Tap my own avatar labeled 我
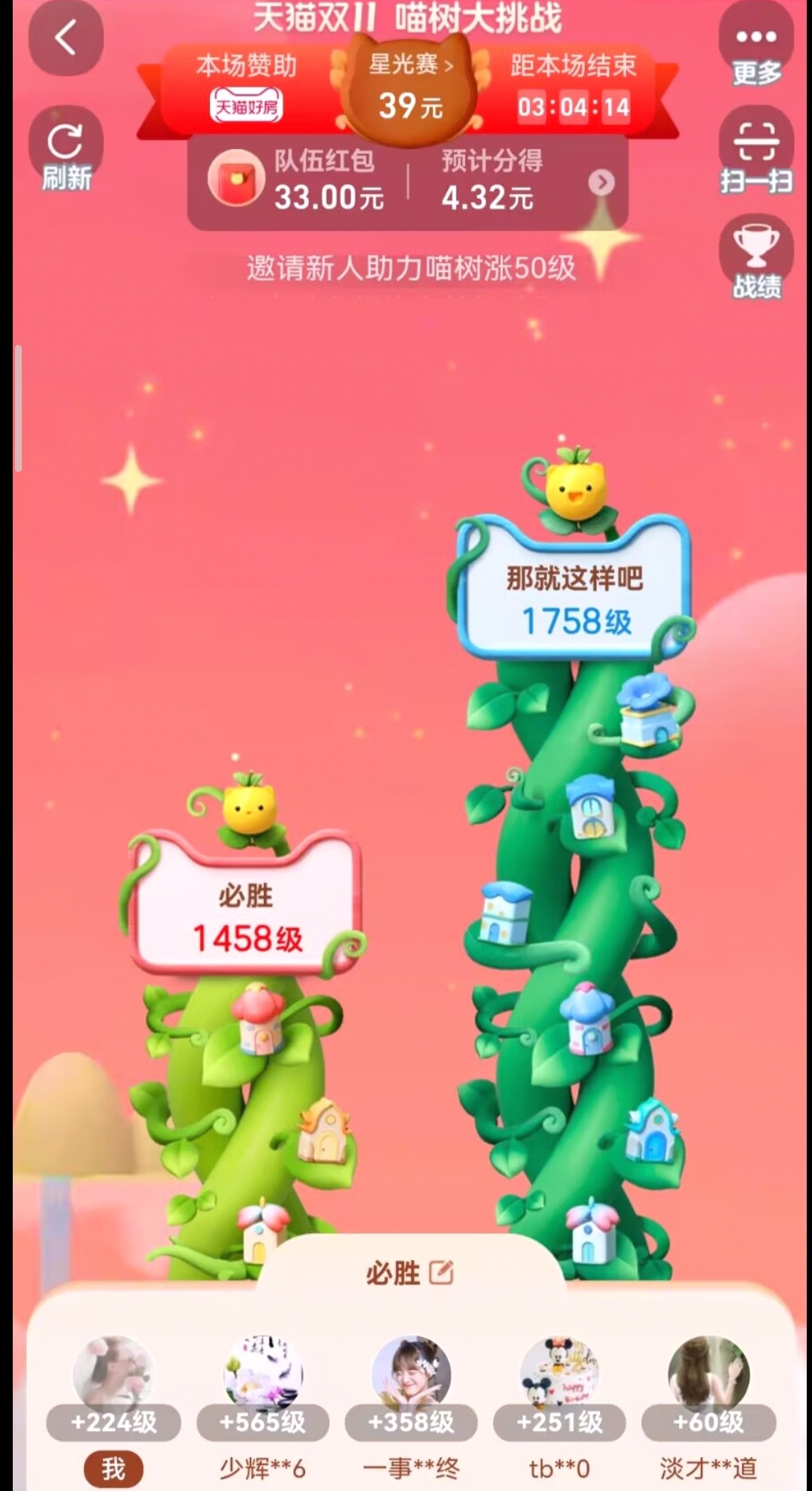The image size is (812, 1491). pyautogui.click(x=114, y=1373)
